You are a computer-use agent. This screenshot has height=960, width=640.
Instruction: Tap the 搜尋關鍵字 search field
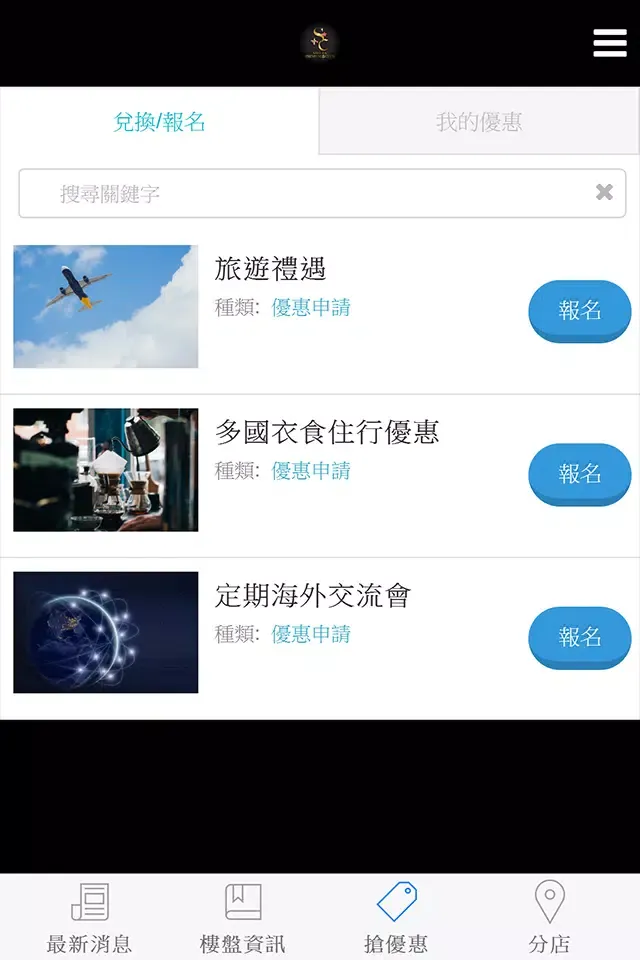tap(300, 193)
